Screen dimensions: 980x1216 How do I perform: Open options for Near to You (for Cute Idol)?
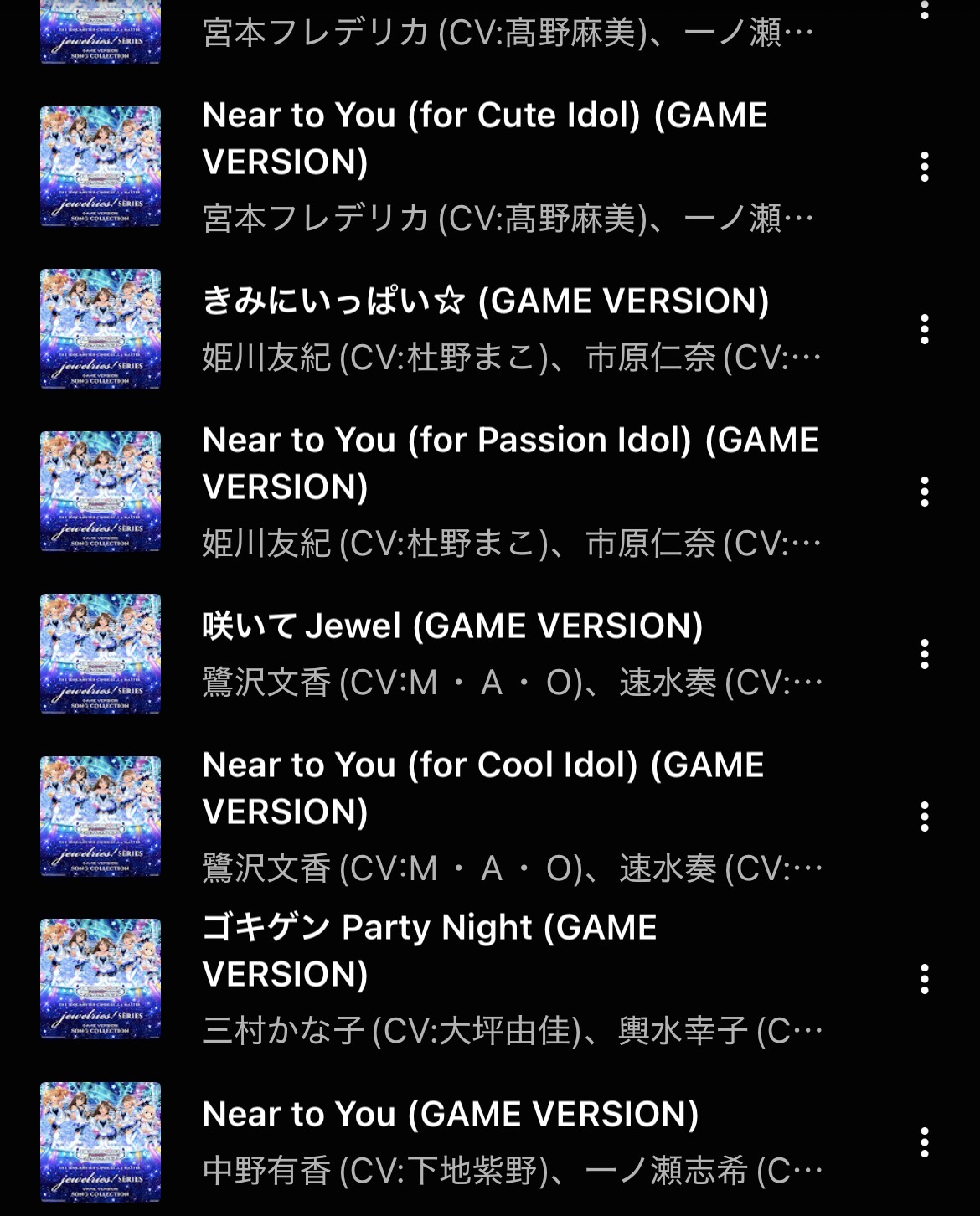(924, 167)
